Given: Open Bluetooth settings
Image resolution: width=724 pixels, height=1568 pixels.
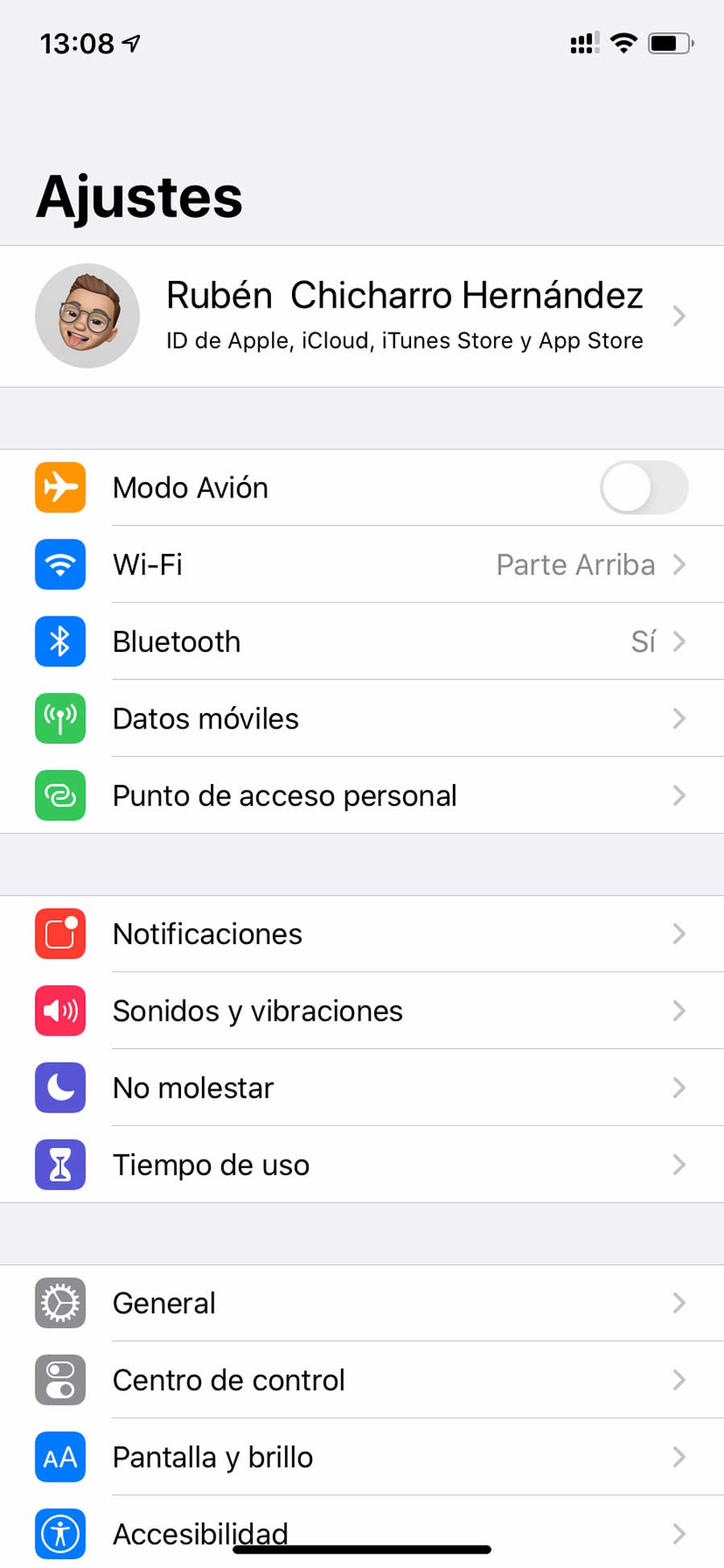Looking at the screenshot, I should point(362,642).
